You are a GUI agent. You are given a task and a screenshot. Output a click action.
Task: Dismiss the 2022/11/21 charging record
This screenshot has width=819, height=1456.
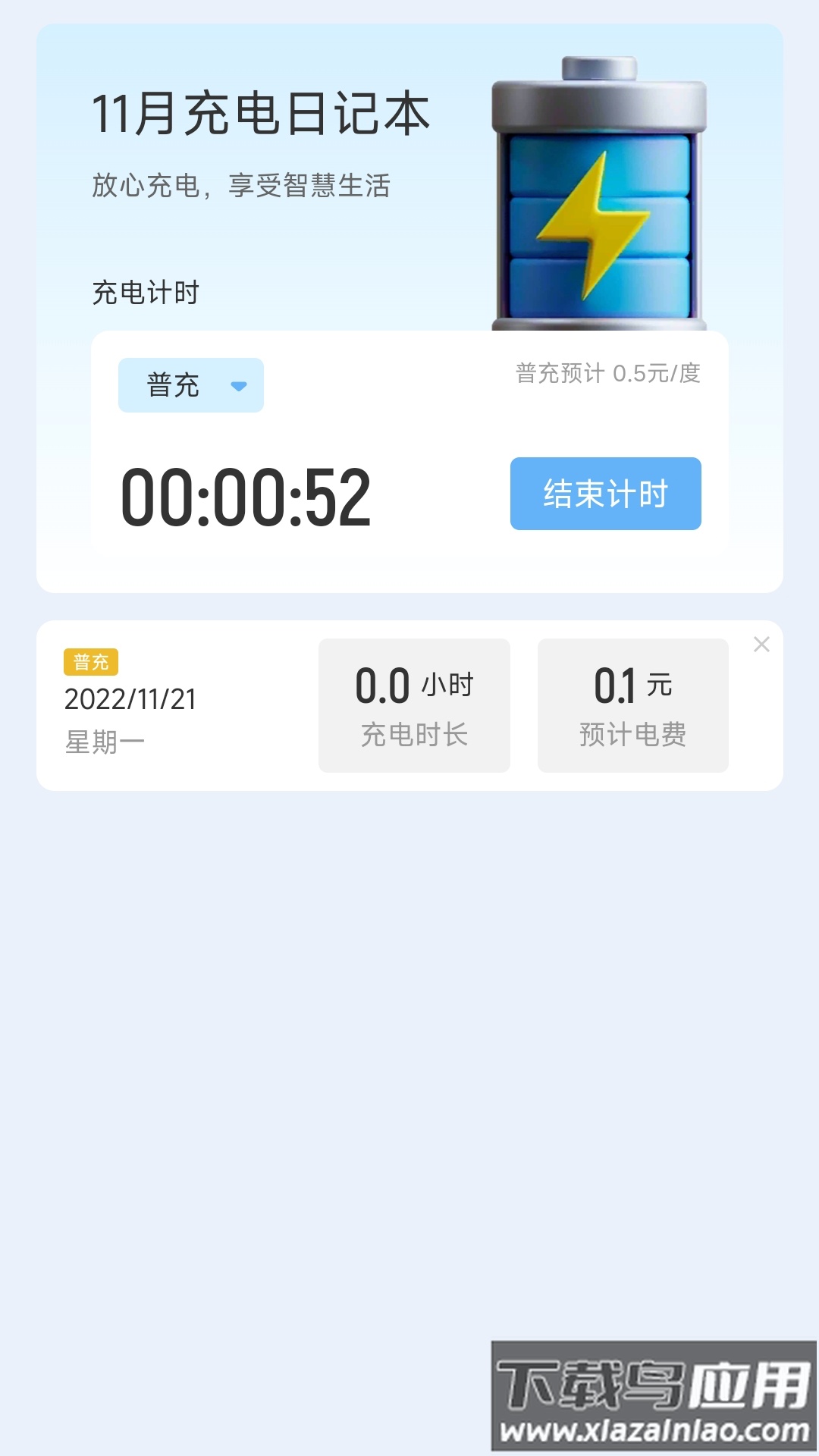(761, 643)
